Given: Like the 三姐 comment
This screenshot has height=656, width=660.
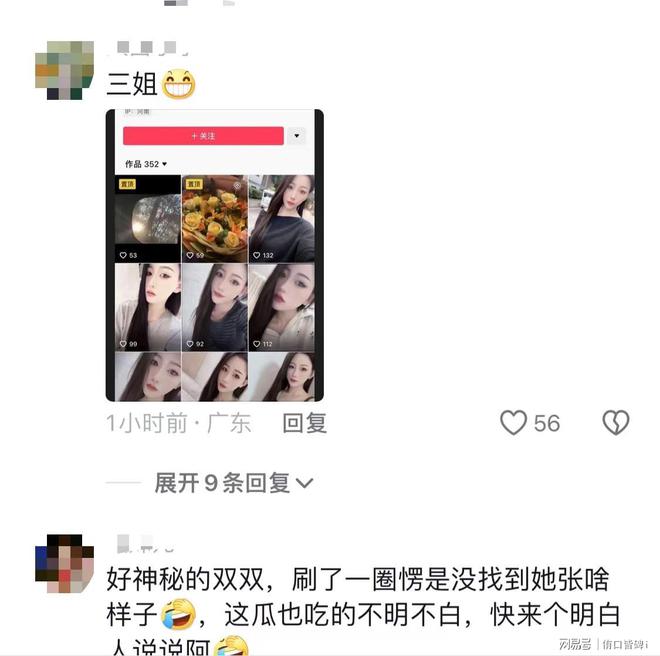Looking at the screenshot, I should click(x=514, y=423).
